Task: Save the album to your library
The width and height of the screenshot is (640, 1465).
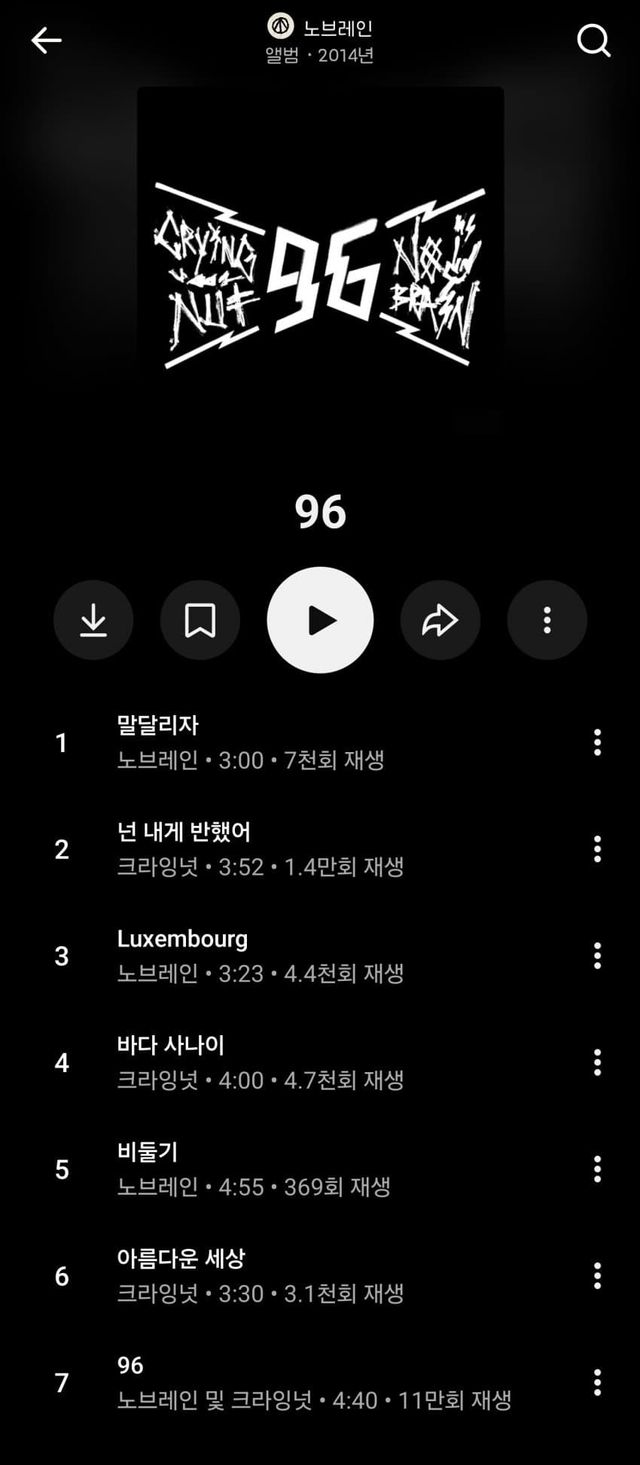Action: (x=200, y=621)
